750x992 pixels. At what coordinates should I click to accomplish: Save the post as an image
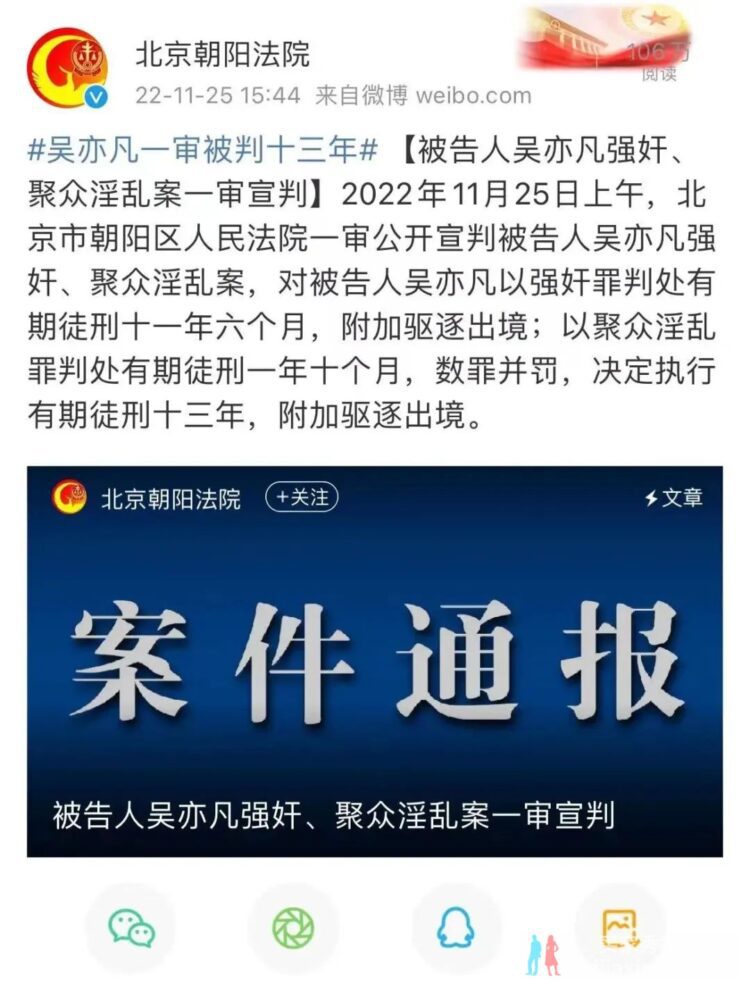(x=620, y=928)
